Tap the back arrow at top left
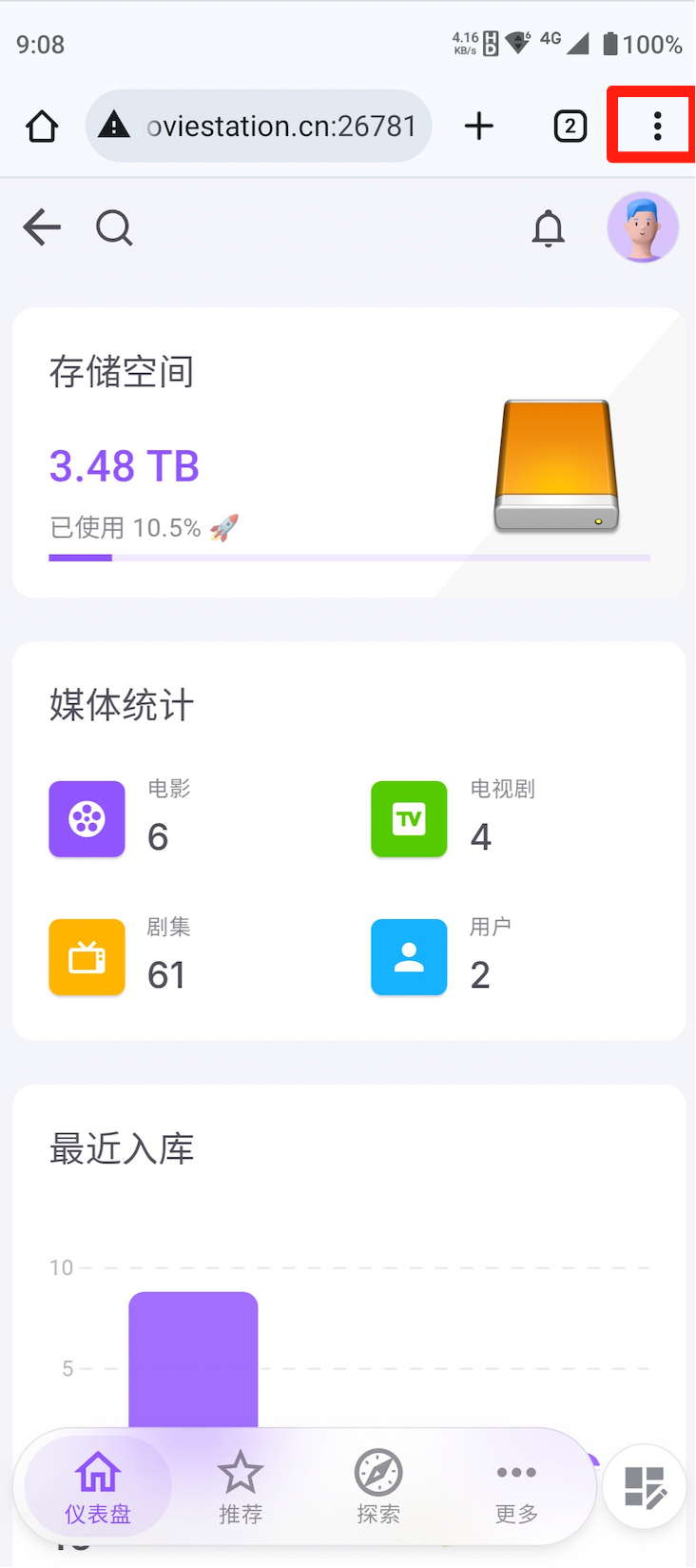The height and width of the screenshot is (1568, 696). coord(42,227)
